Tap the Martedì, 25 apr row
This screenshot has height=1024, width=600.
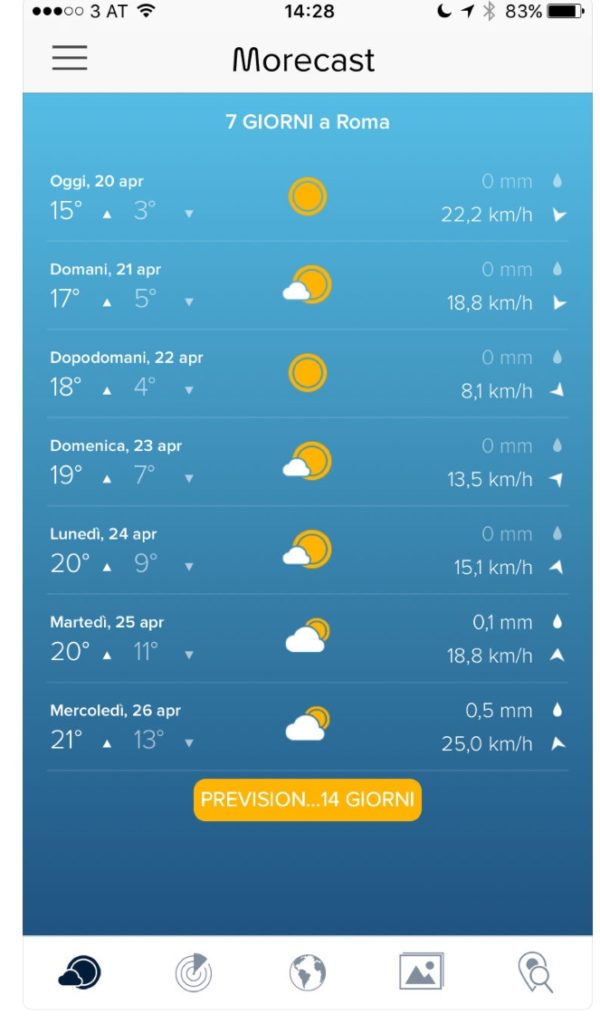click(307, 638)
